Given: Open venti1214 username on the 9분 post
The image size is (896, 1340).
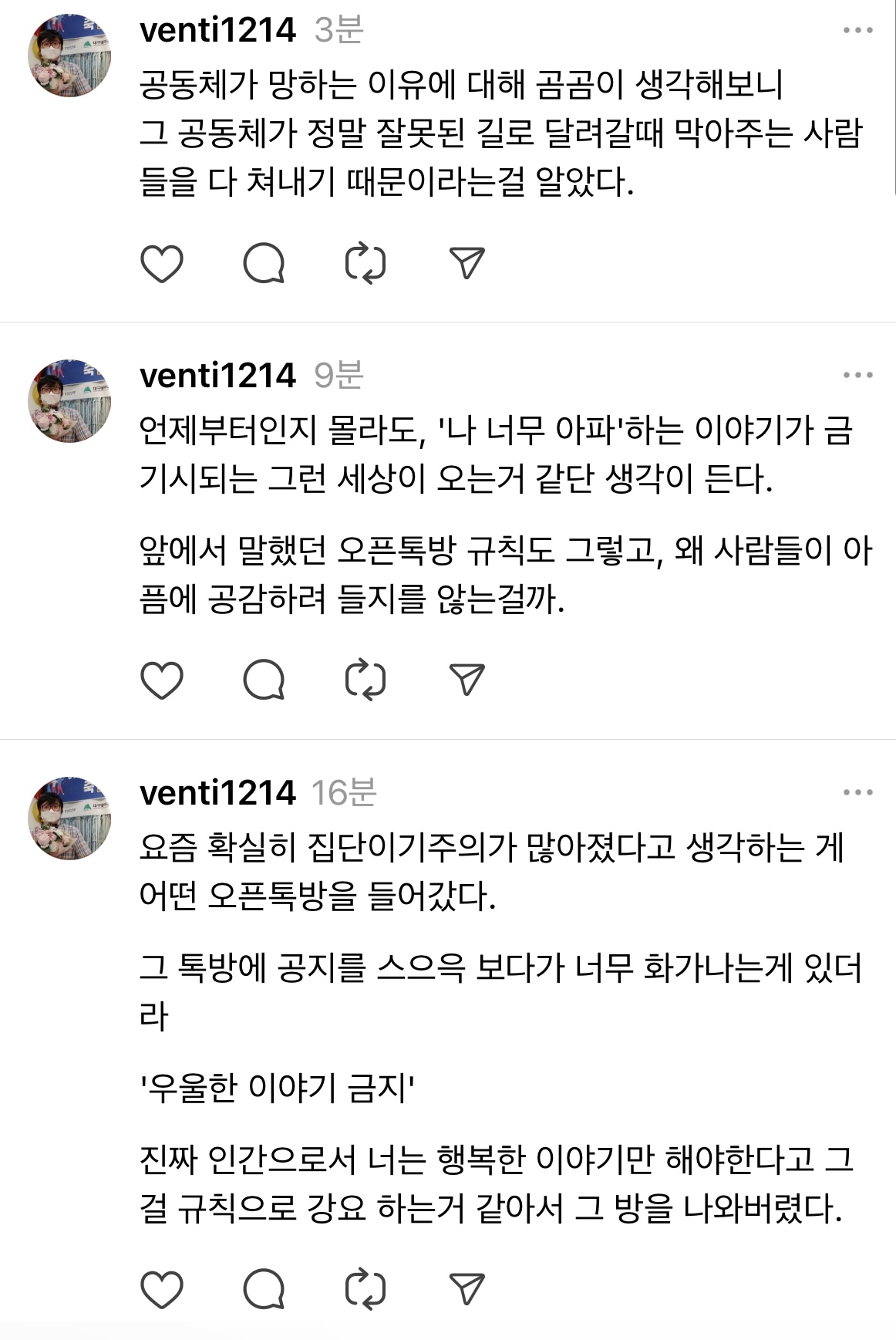Looking at the screenshot, I should click(217, 376).
